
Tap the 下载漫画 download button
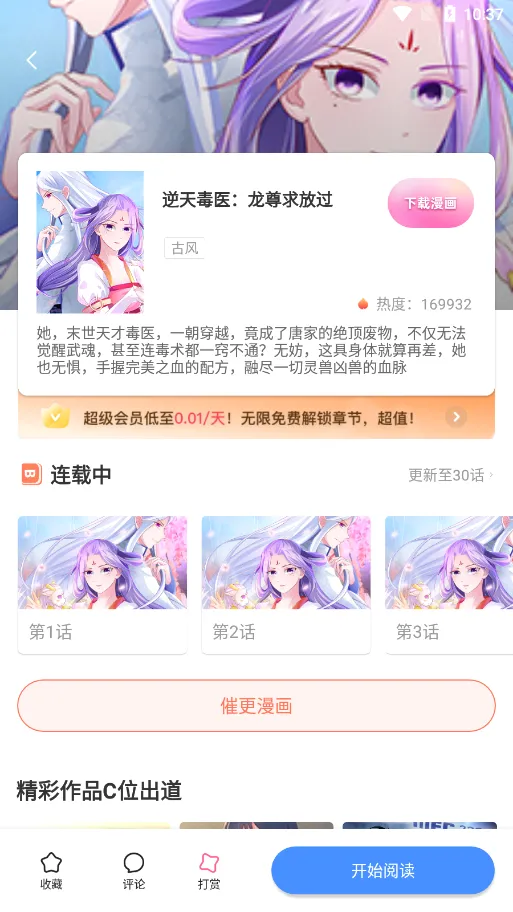(431, 203)
